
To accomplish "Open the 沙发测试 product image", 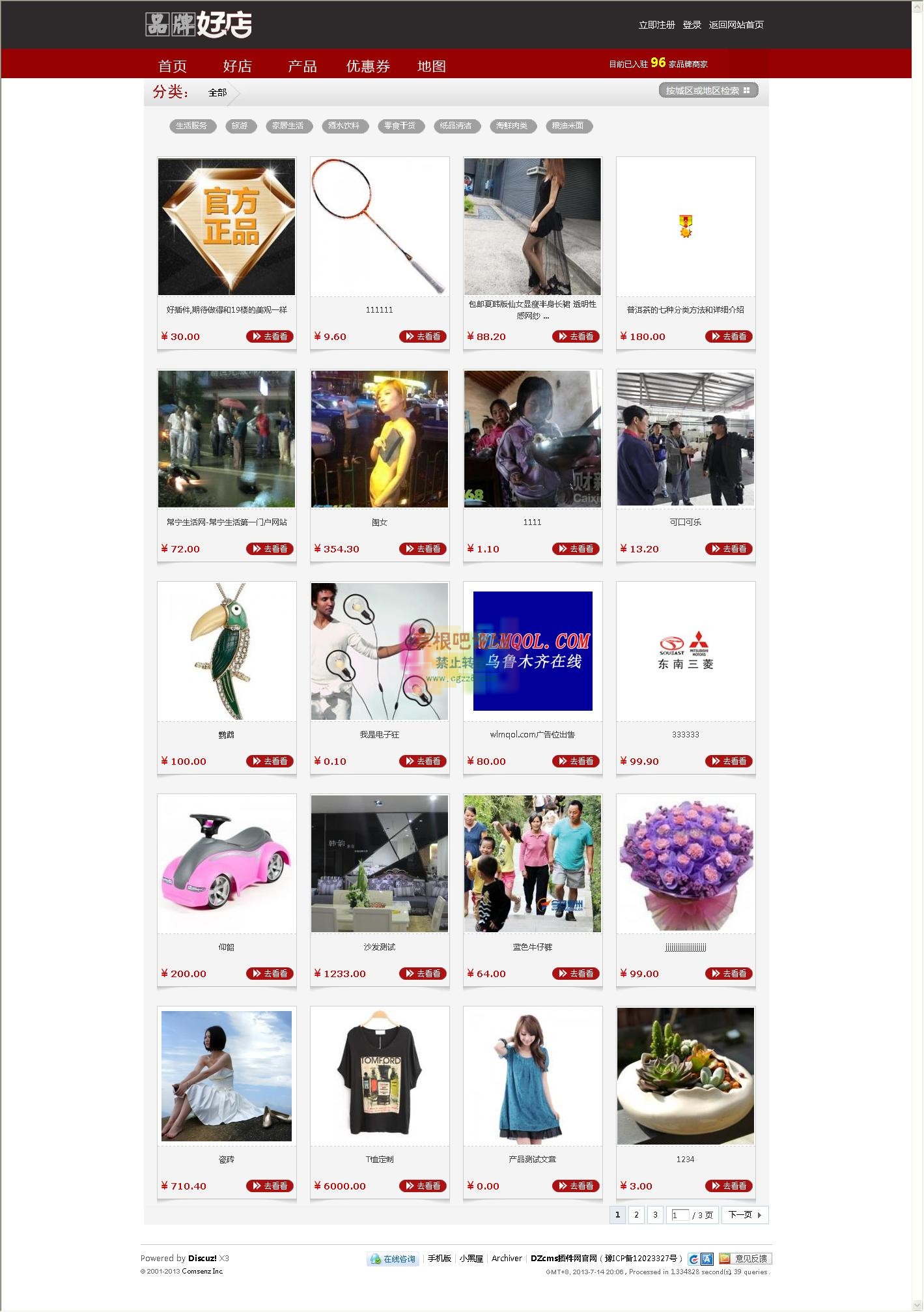I will click(x=379, y=863).
